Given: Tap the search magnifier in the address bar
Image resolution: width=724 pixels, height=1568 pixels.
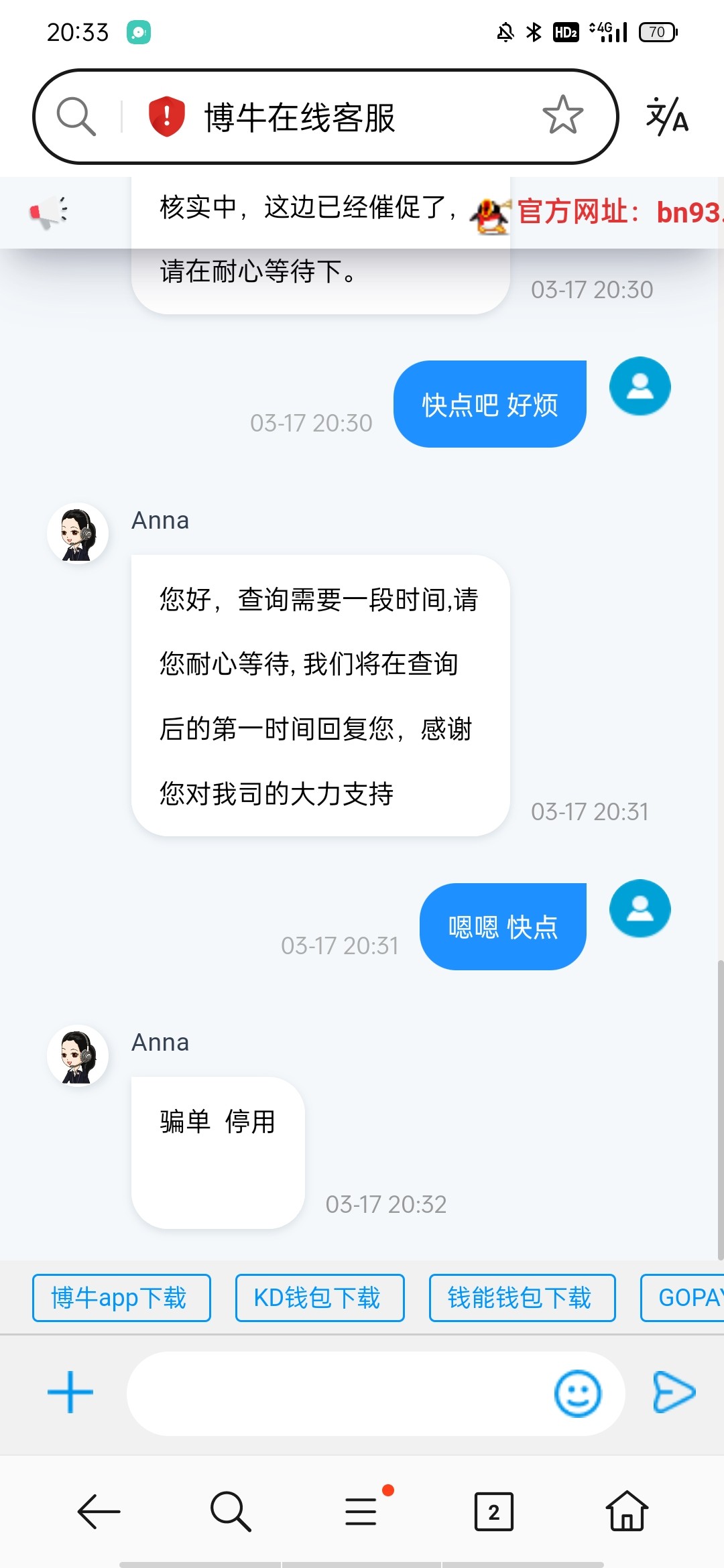Looking at the screenshot, I should pyautogui.click(x=76, y=117).
